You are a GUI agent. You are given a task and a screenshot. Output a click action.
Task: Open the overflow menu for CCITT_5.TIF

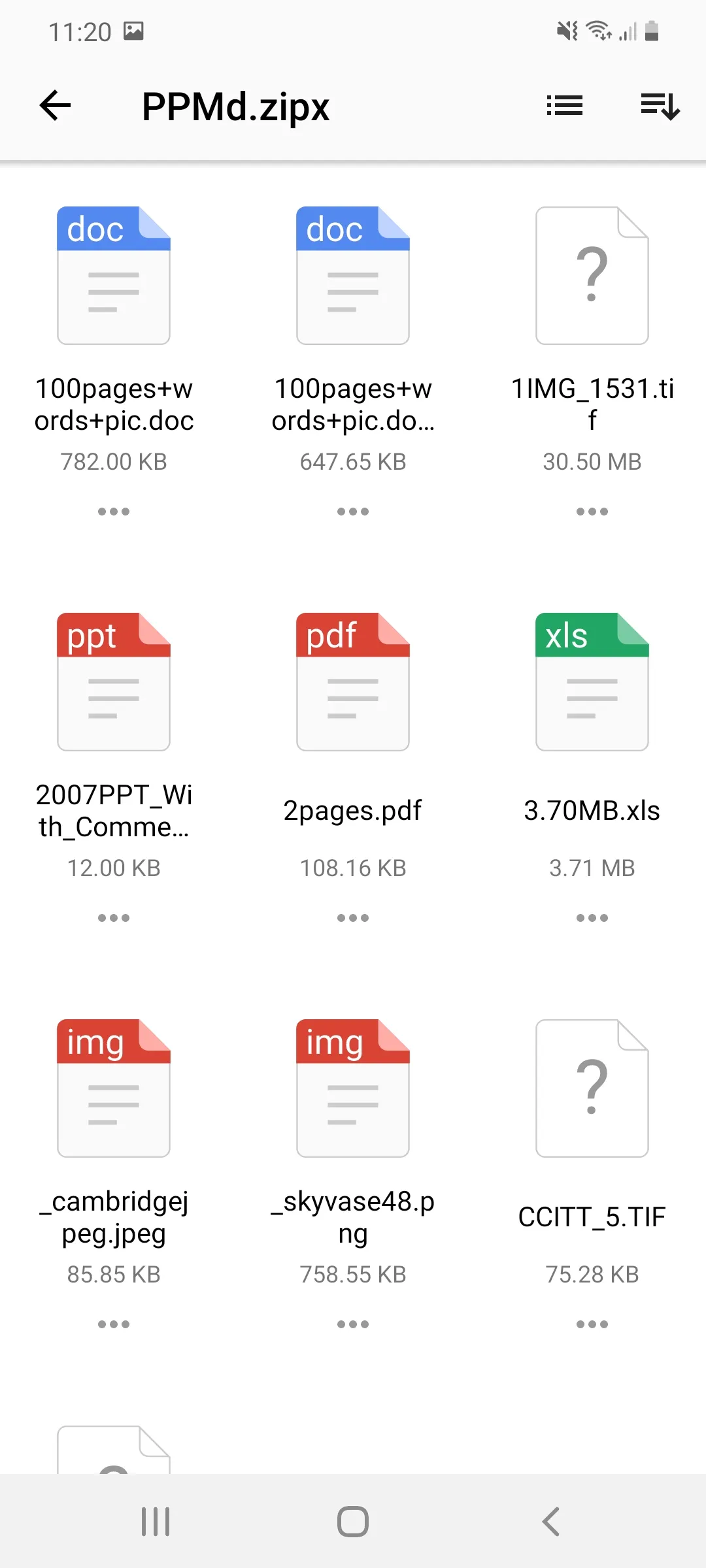592,1324
